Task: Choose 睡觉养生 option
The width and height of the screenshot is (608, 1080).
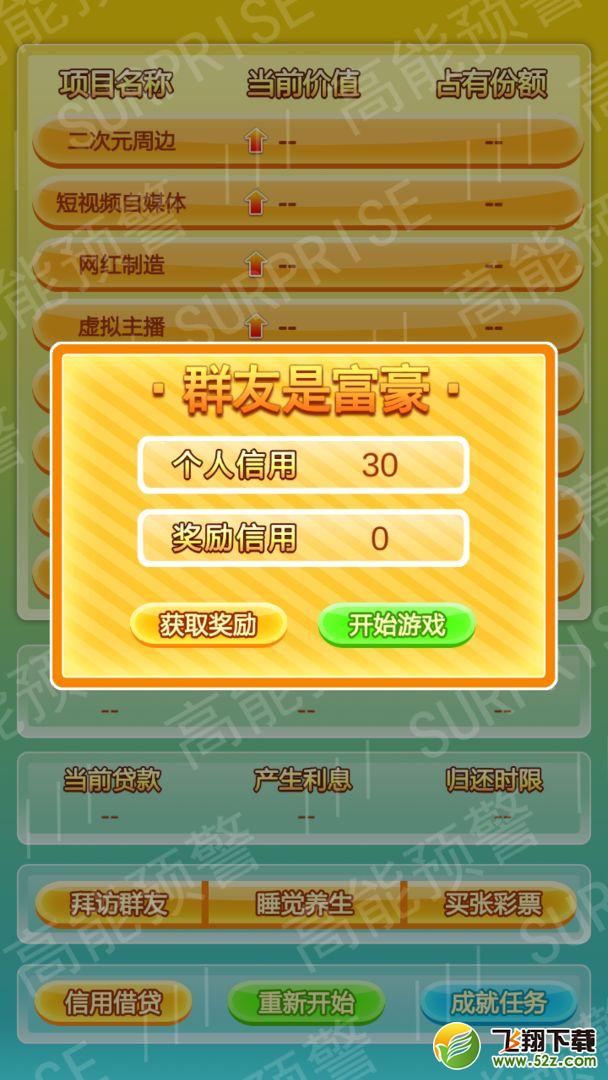Action: (x=304, y=904)
